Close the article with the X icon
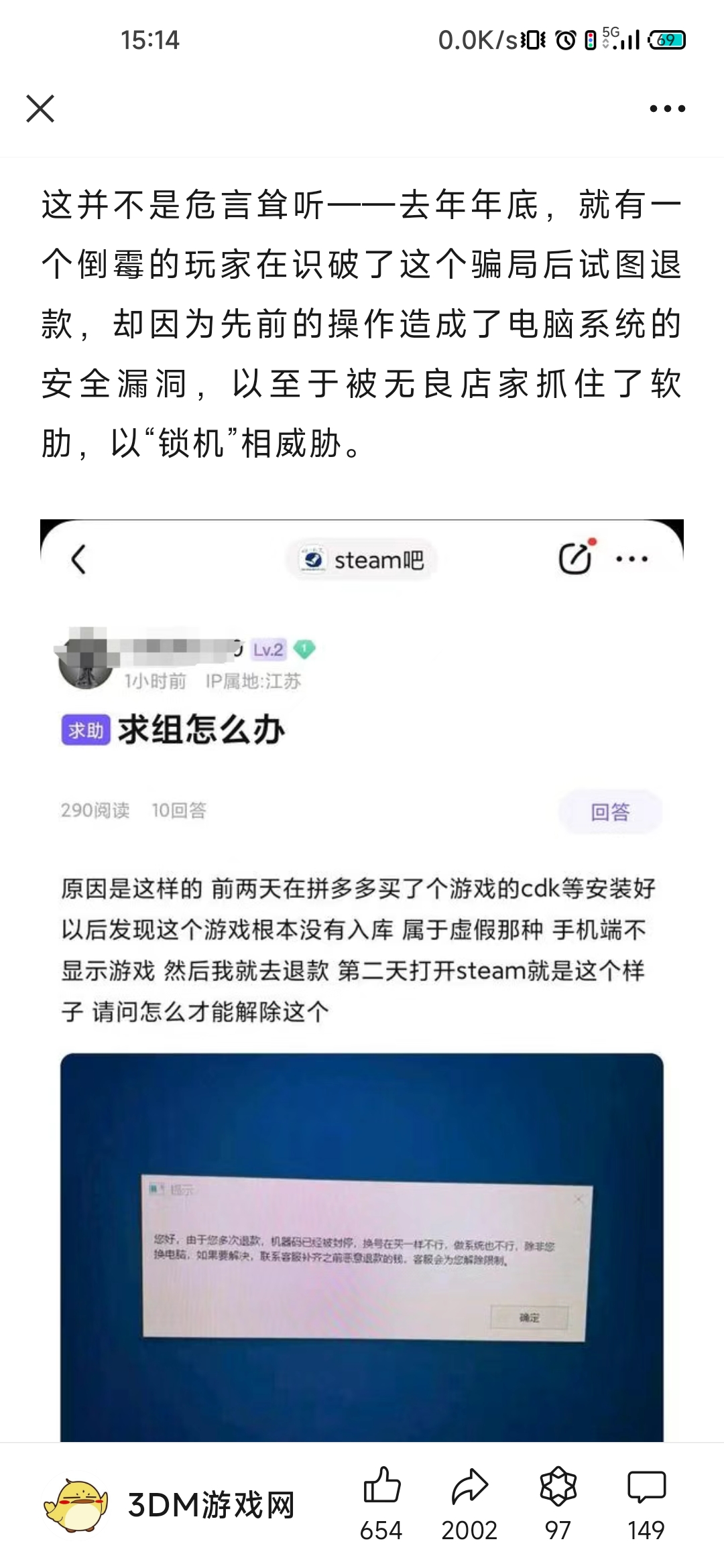 (x=40, y=107)
